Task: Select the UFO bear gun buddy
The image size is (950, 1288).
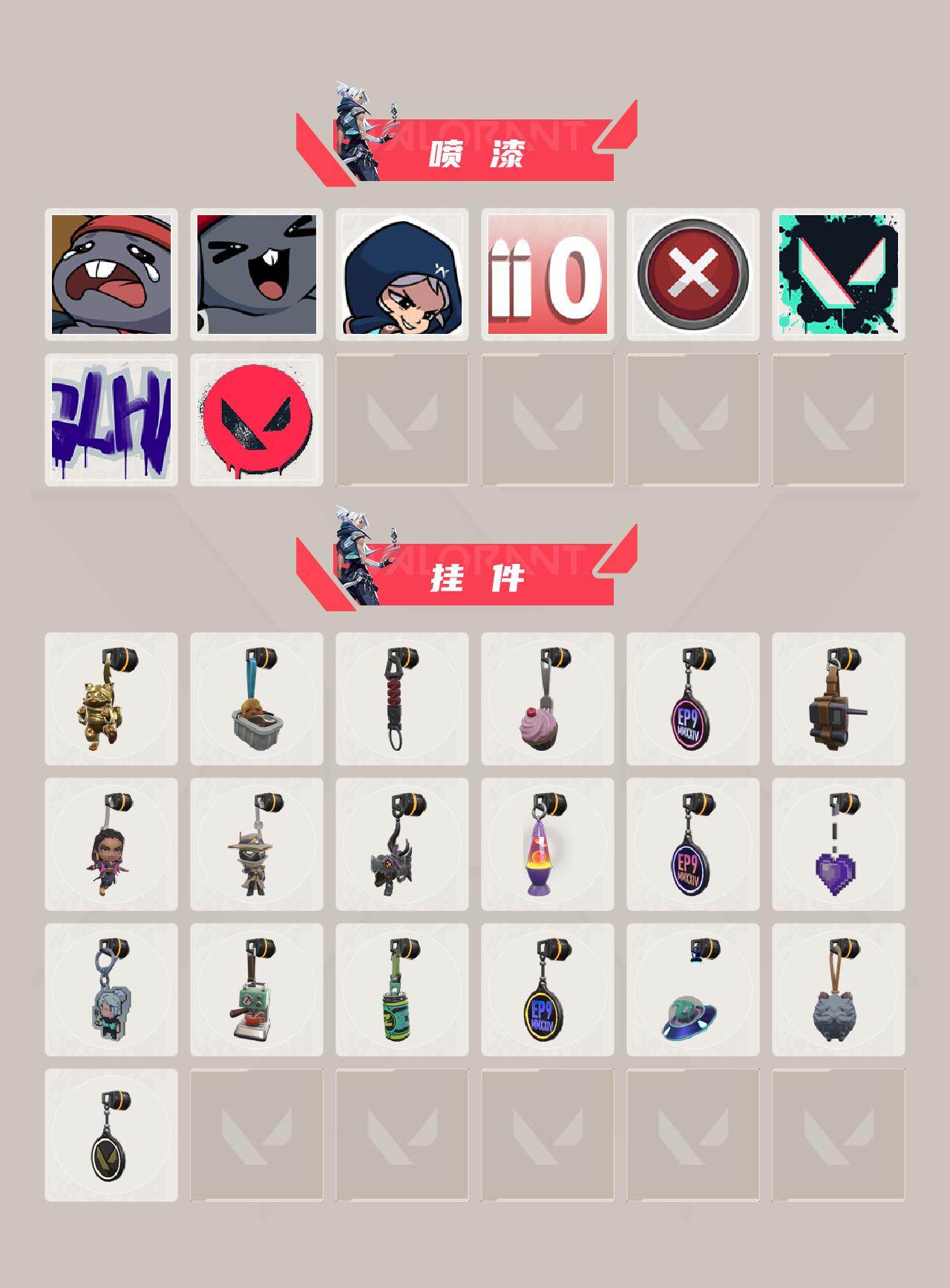Action: point(690,994)
